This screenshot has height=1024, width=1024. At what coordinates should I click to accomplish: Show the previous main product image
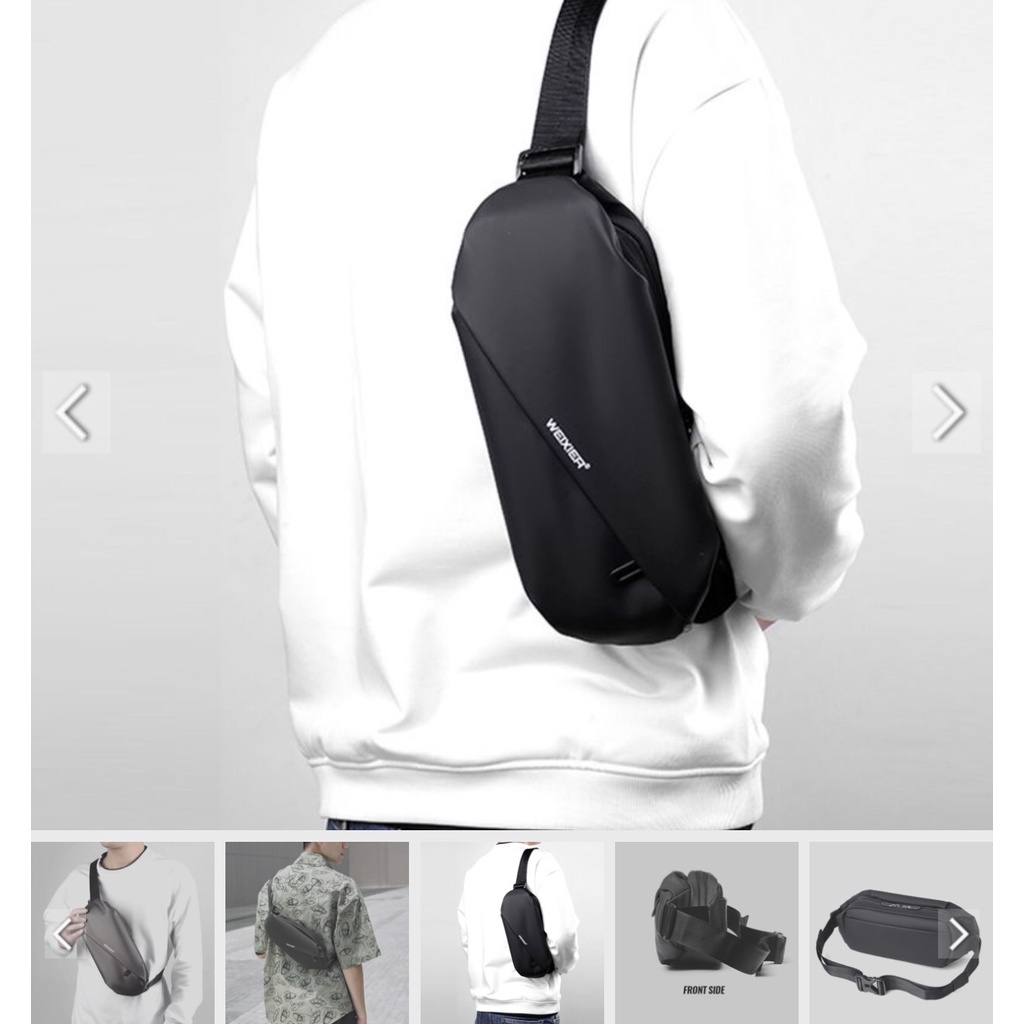[75, 412]
